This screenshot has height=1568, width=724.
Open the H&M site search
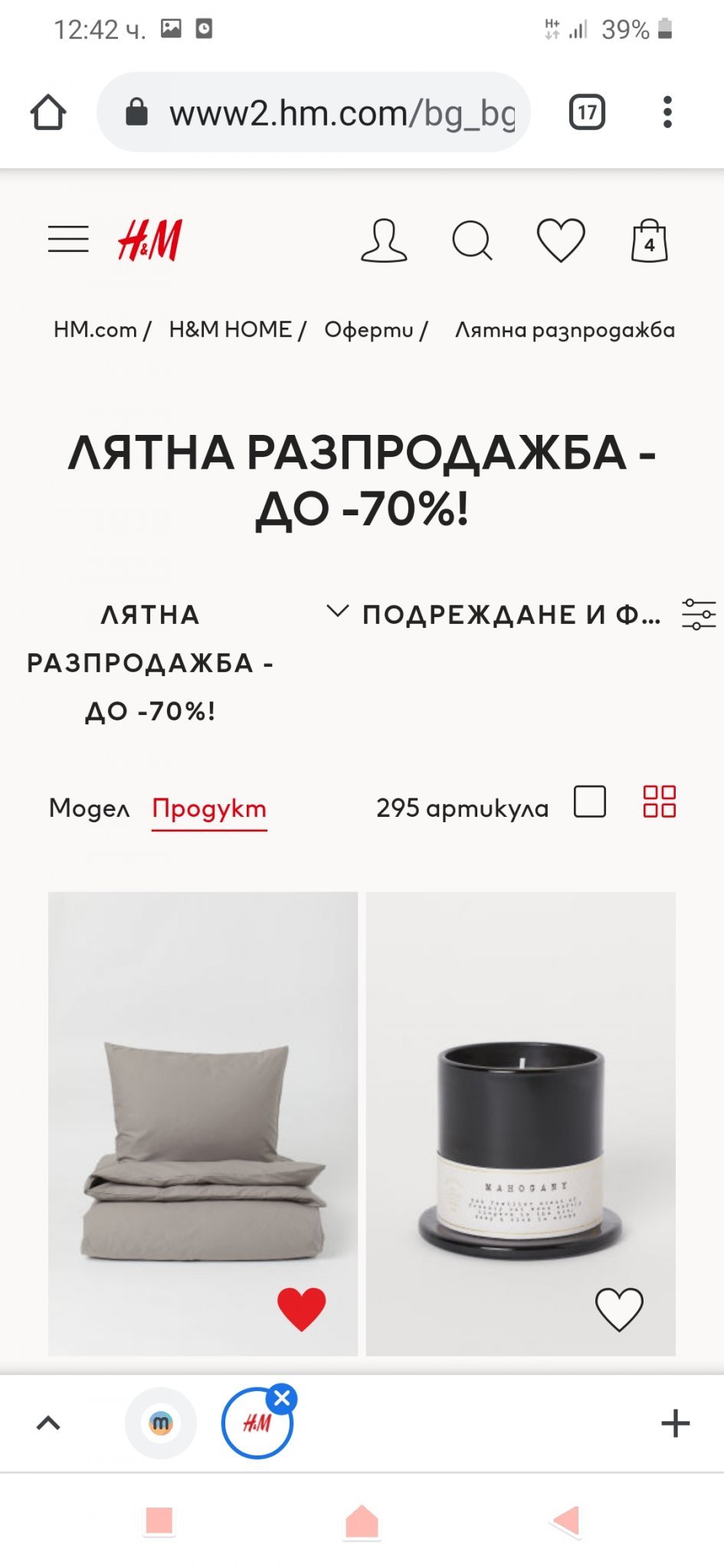coord(472,241)
